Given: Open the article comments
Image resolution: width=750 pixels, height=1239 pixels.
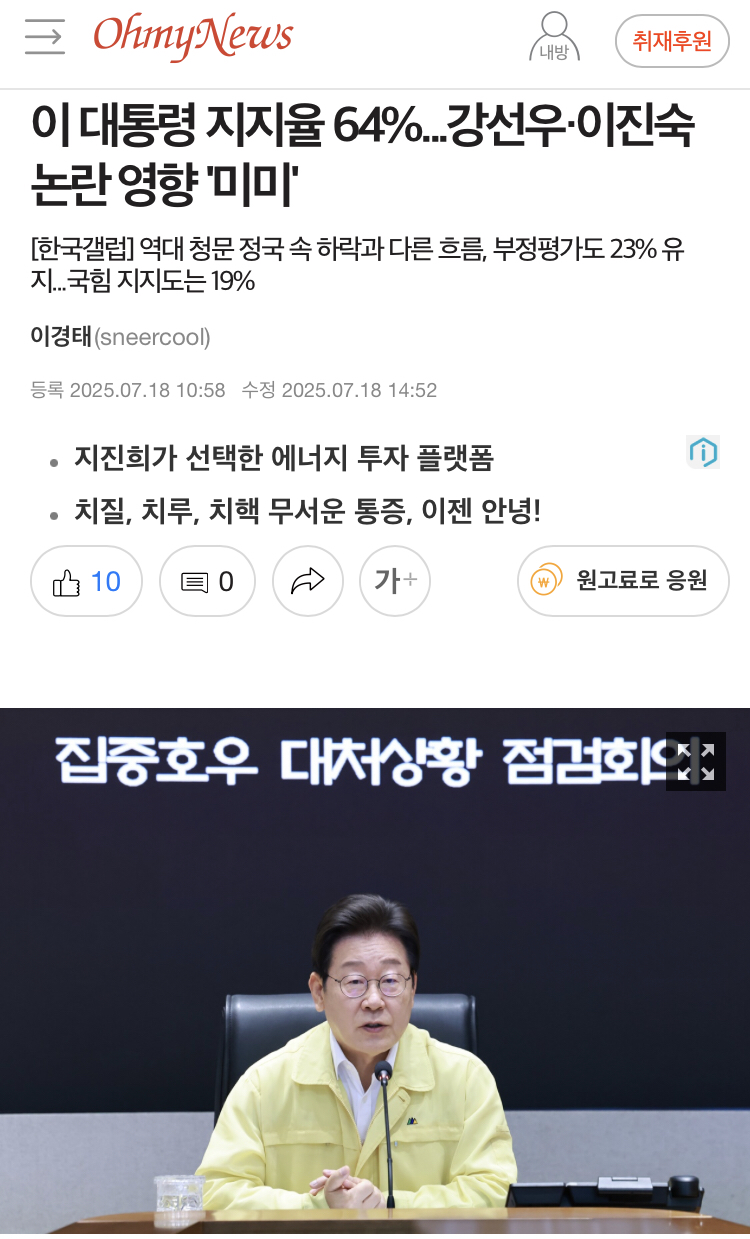Looking at the screenshot, I should 207,581.
